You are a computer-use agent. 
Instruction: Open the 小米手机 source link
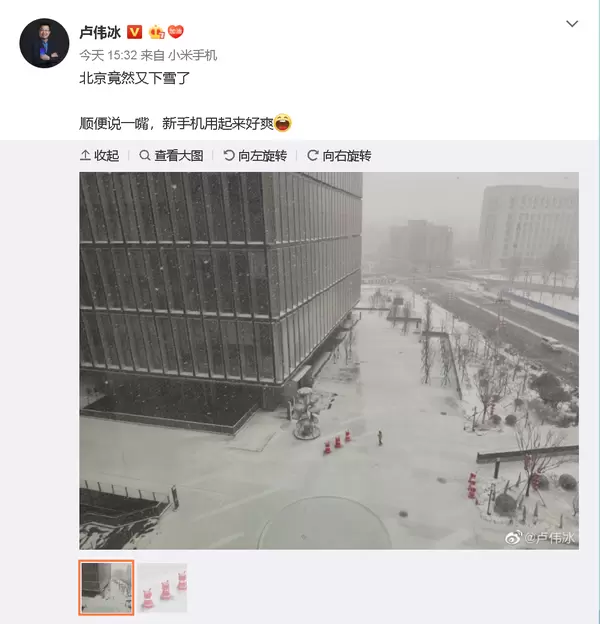tap(193, 55)
